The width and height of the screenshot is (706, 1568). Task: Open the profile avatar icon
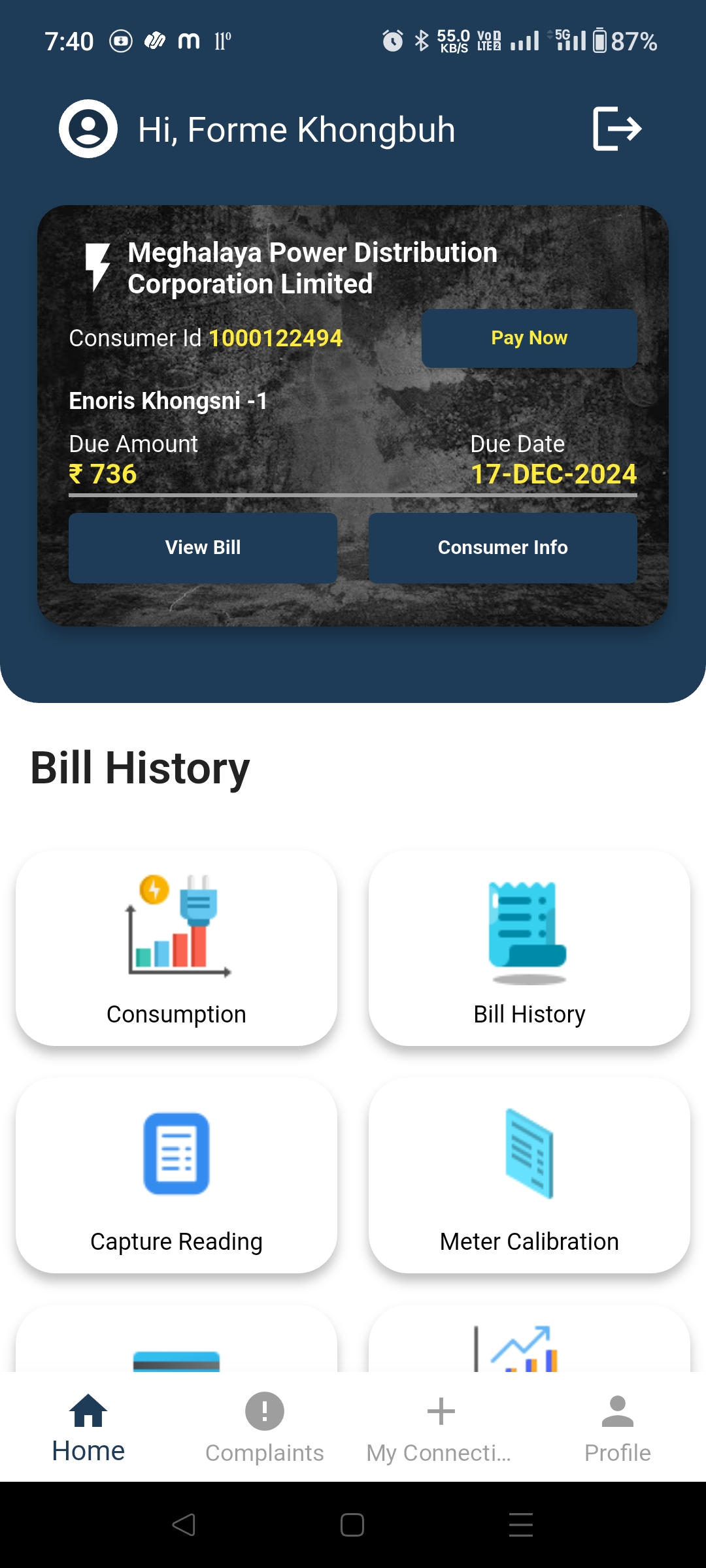[88, 129]
